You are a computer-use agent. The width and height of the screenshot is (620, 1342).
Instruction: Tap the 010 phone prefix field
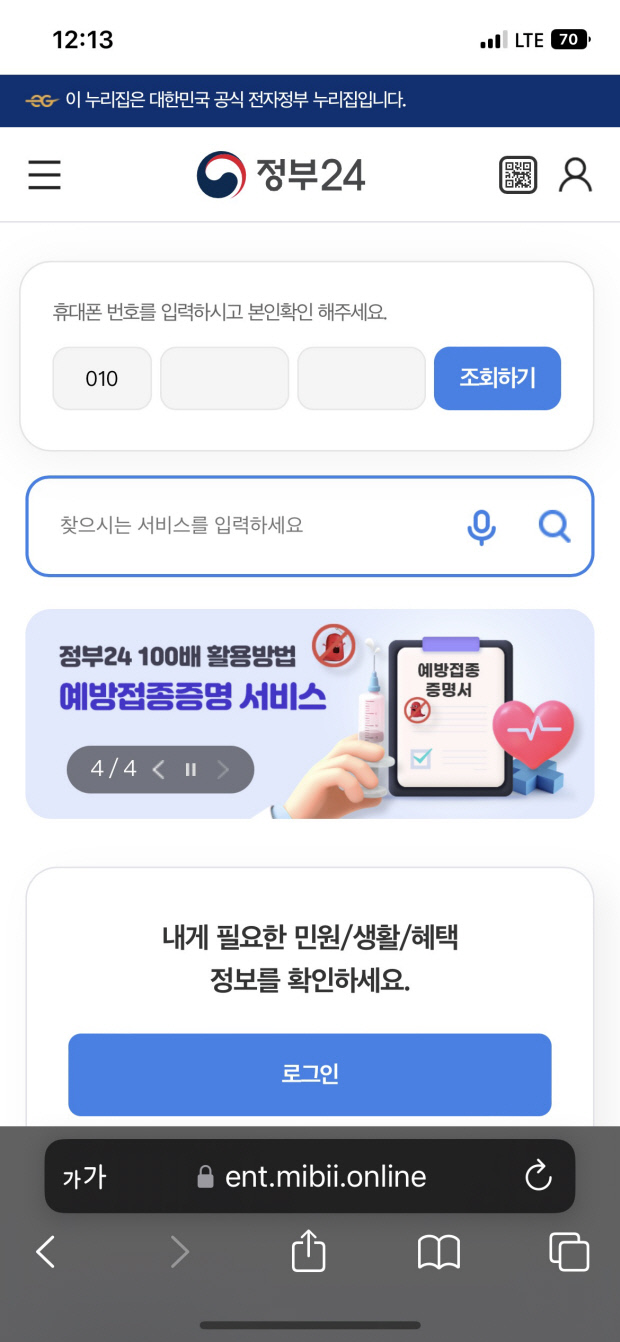click(102, 379)
